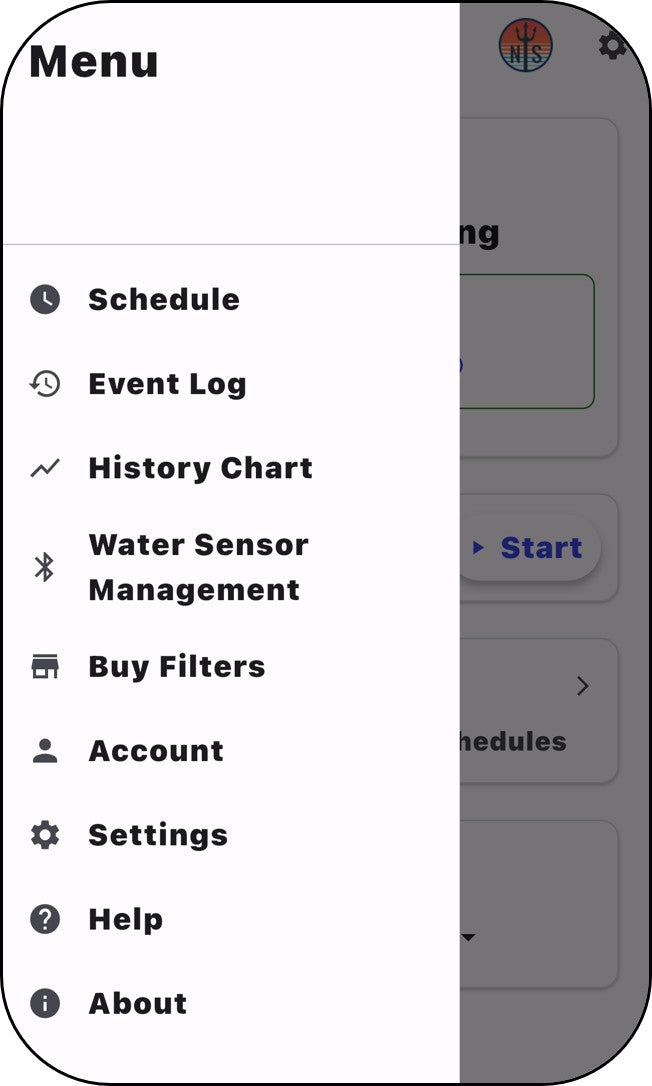Tap the Start button
The height and width of the screenshot is (1086, 652).
coord(530,548)
